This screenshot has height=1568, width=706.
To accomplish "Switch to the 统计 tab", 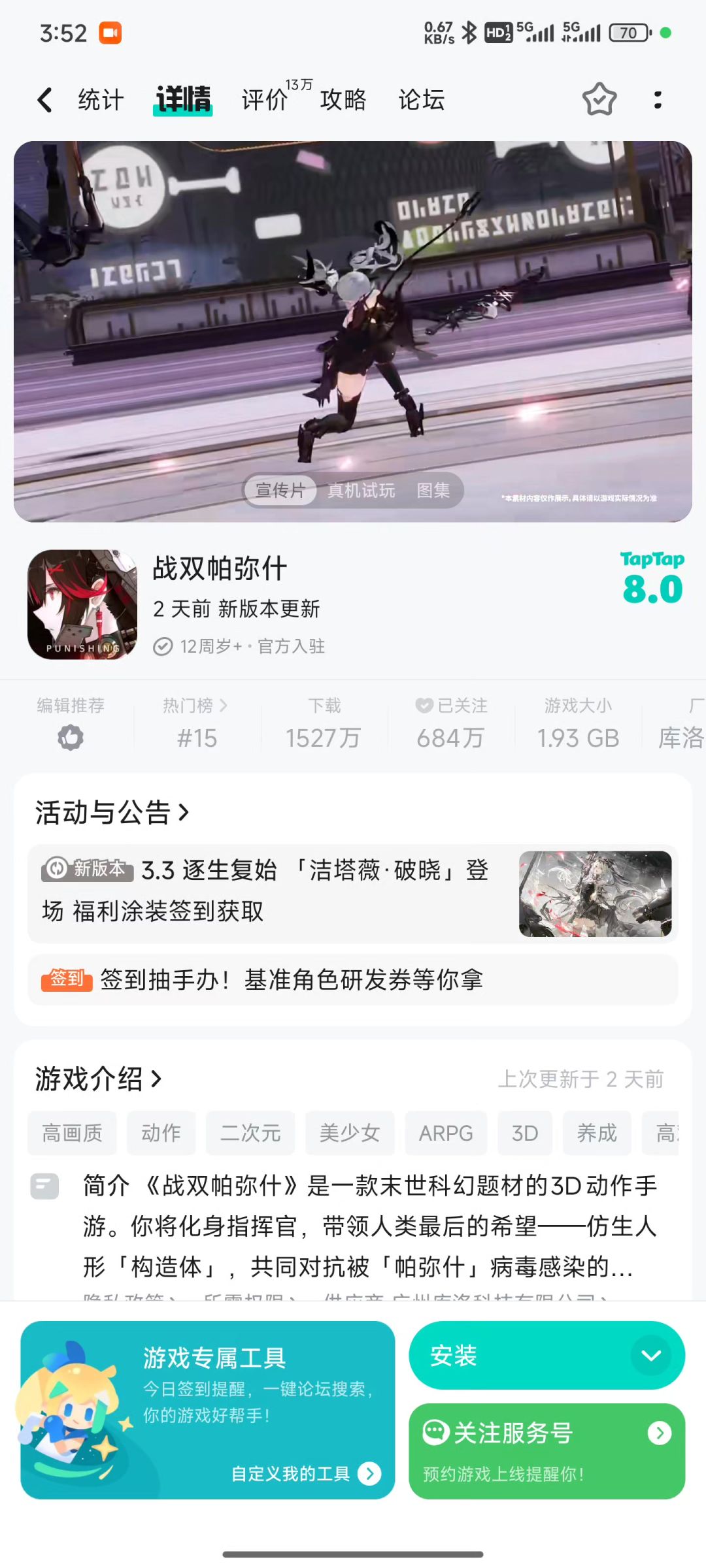I will [101, 100].
